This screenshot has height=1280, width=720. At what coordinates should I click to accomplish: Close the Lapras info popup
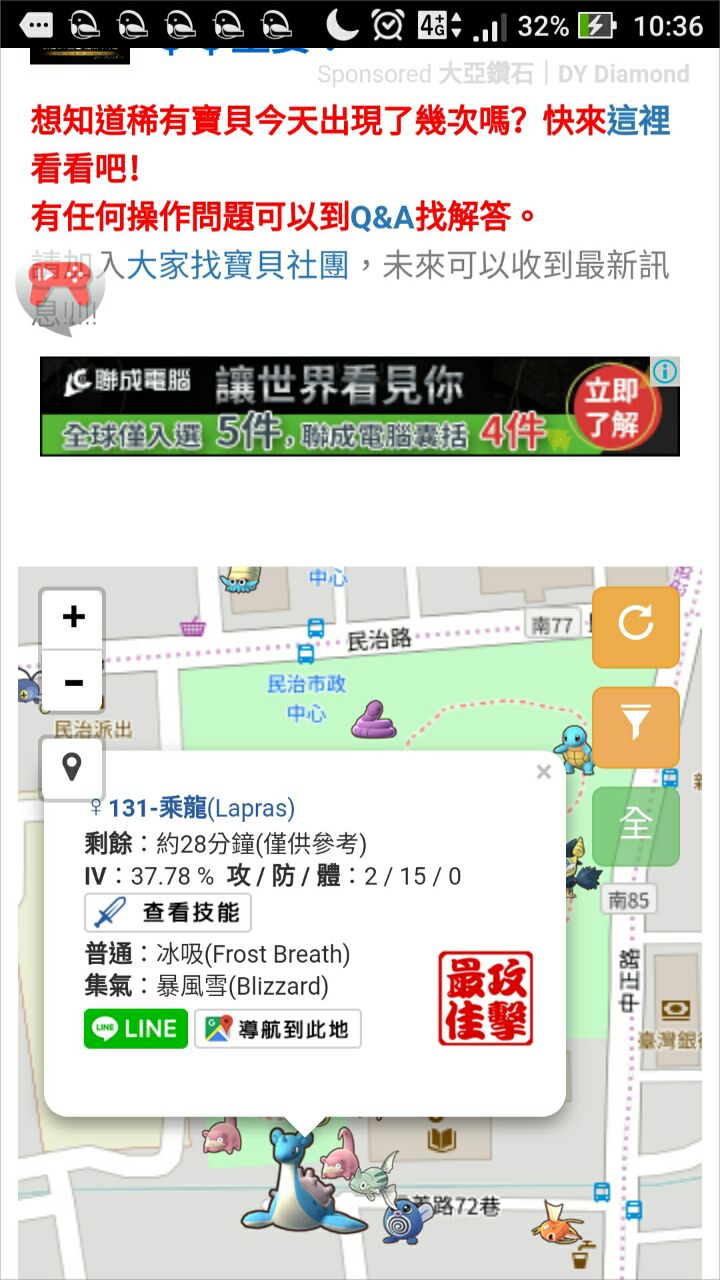(x=543, y=772)
